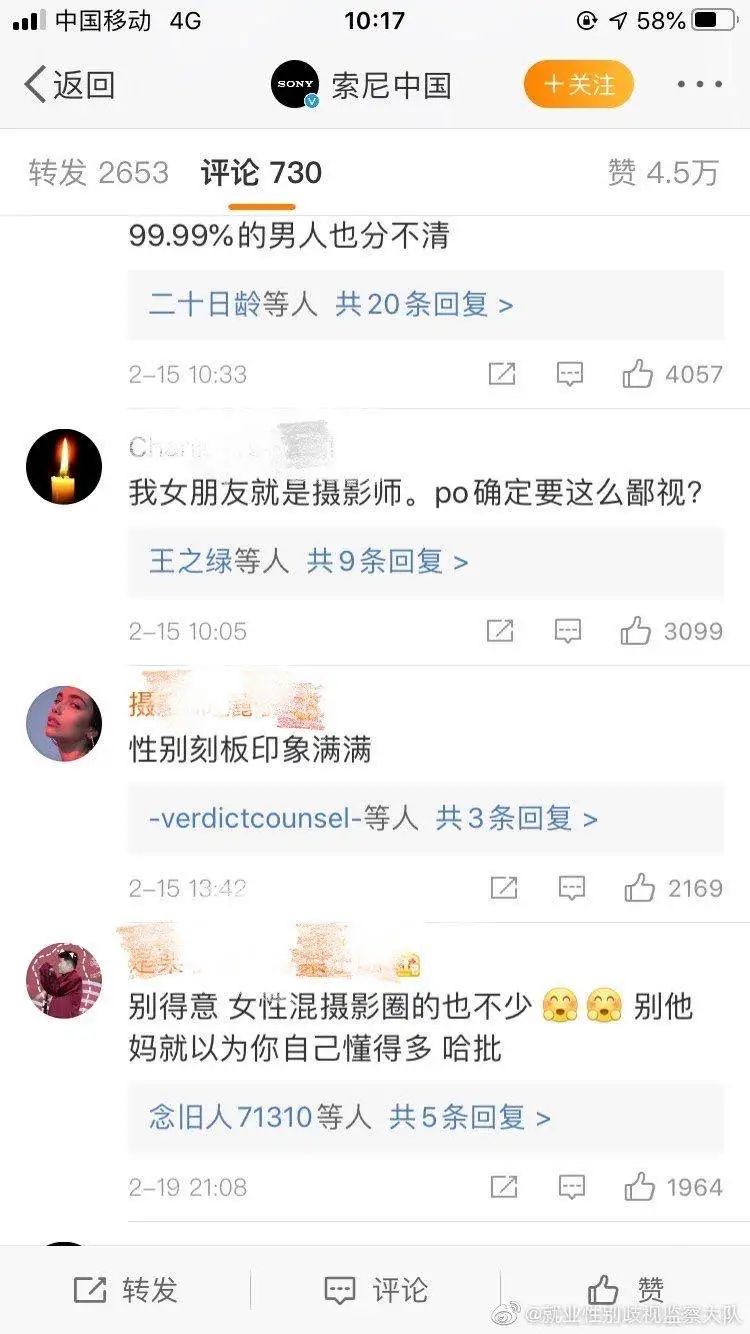Go back using the 返回 button
The width and height of the screenshot is (750, 1334).
coord(68,85)
